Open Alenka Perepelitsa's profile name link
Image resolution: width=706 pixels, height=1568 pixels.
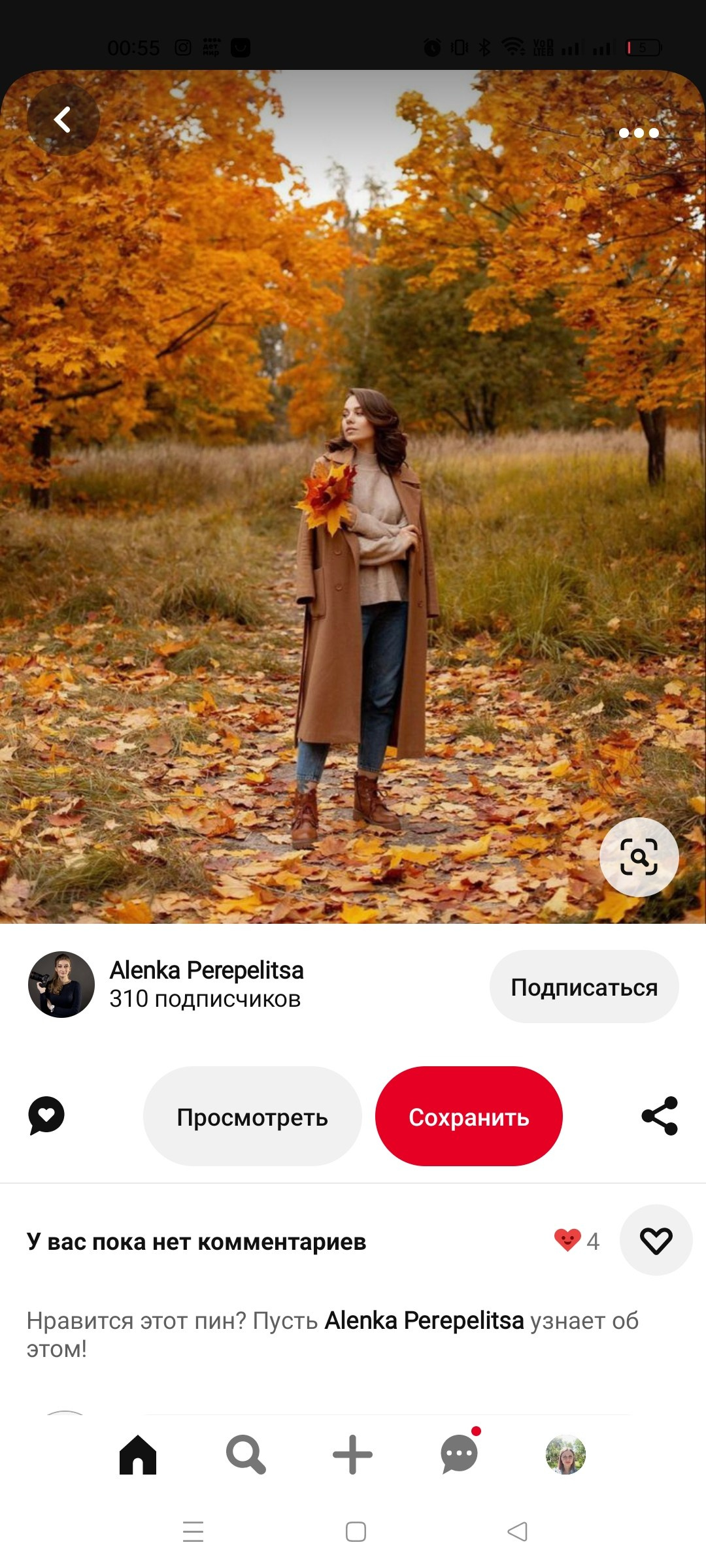[x=207, y=970]
